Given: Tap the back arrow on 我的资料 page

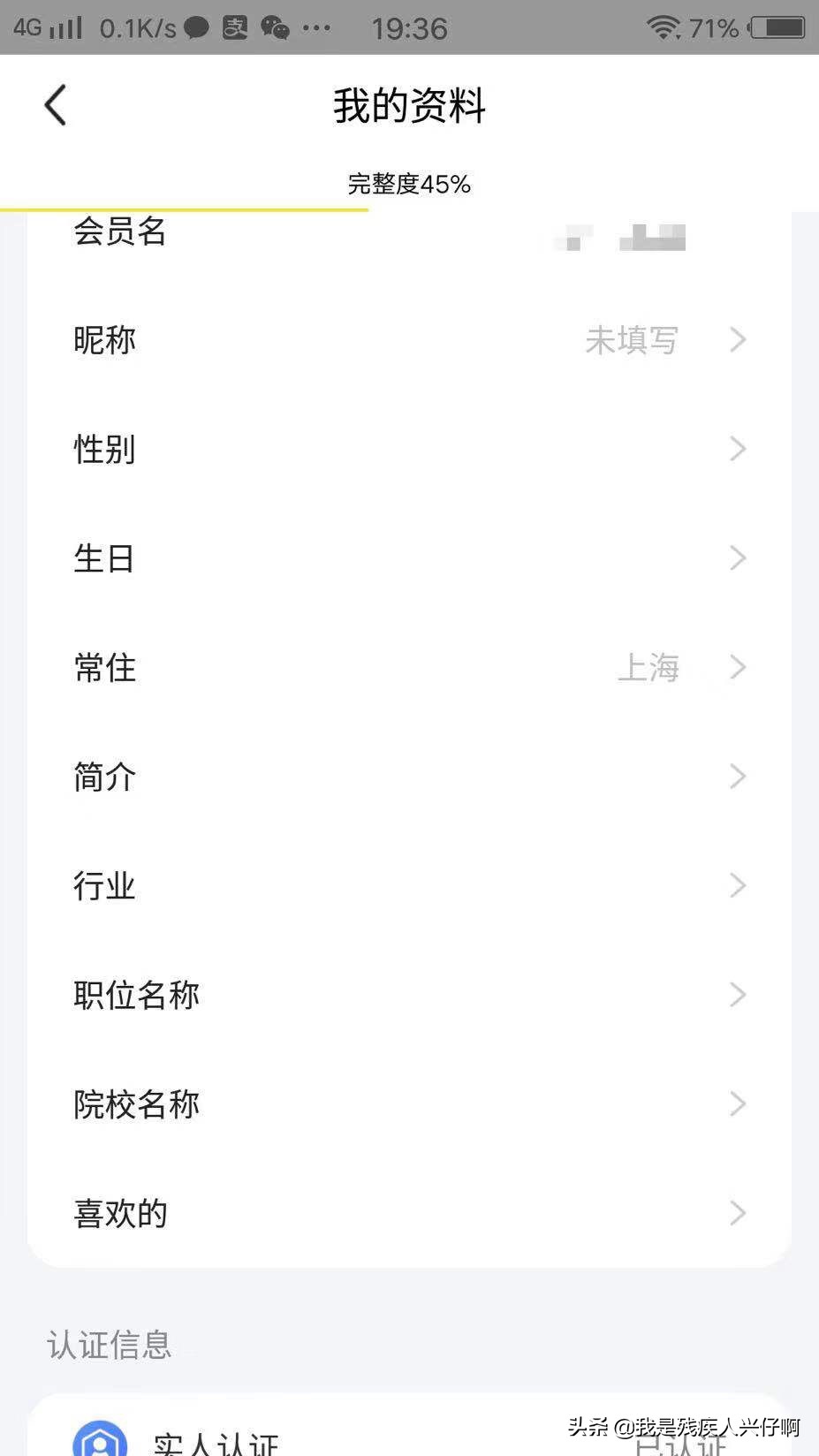Looking at the screenshot, I should pos(55,103).
